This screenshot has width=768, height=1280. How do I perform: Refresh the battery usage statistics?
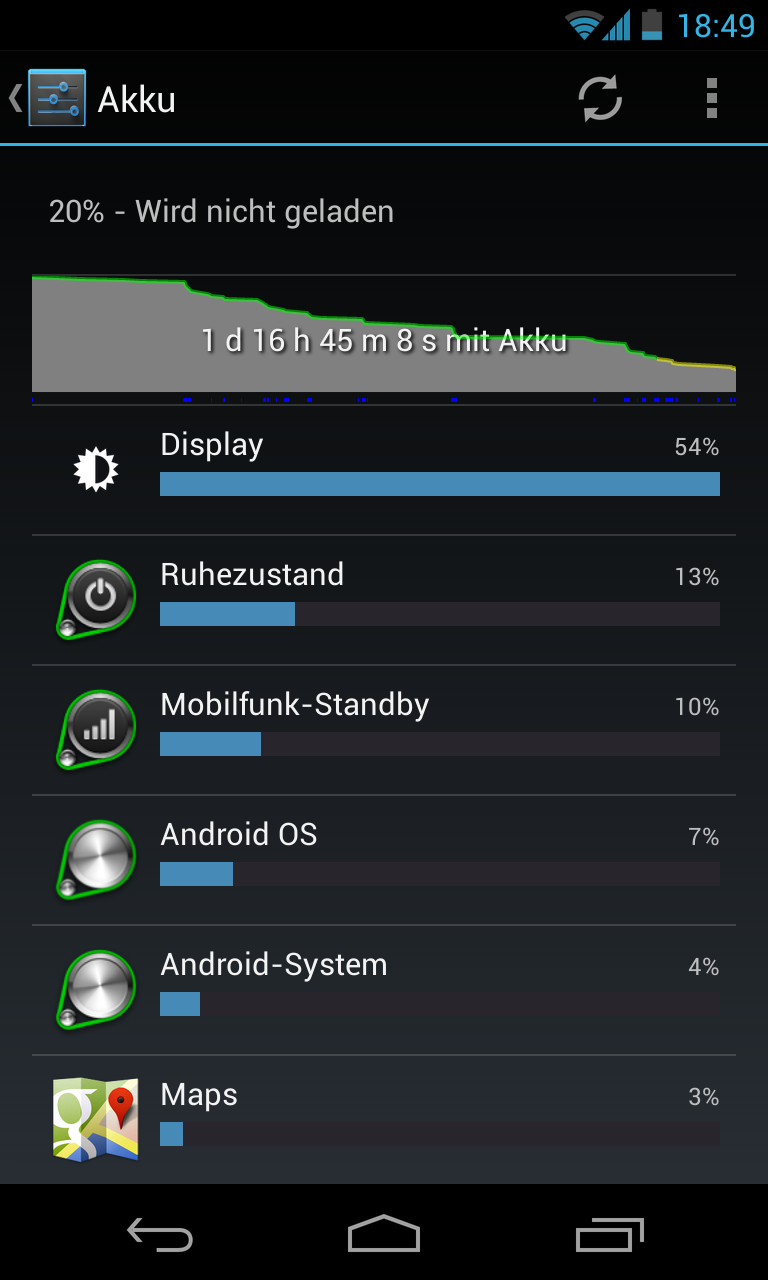(600, 99)
